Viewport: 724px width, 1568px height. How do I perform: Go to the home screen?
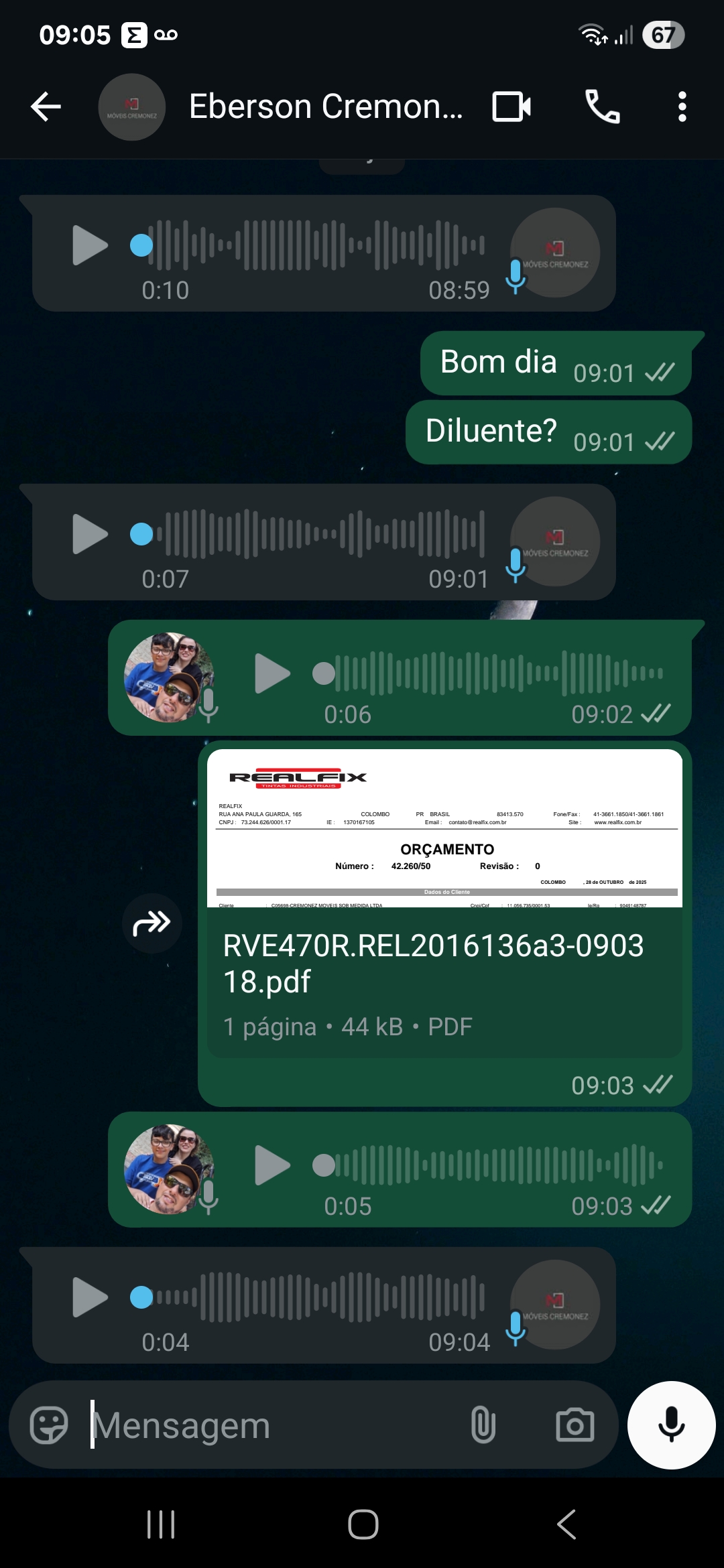click(363, 1524)
